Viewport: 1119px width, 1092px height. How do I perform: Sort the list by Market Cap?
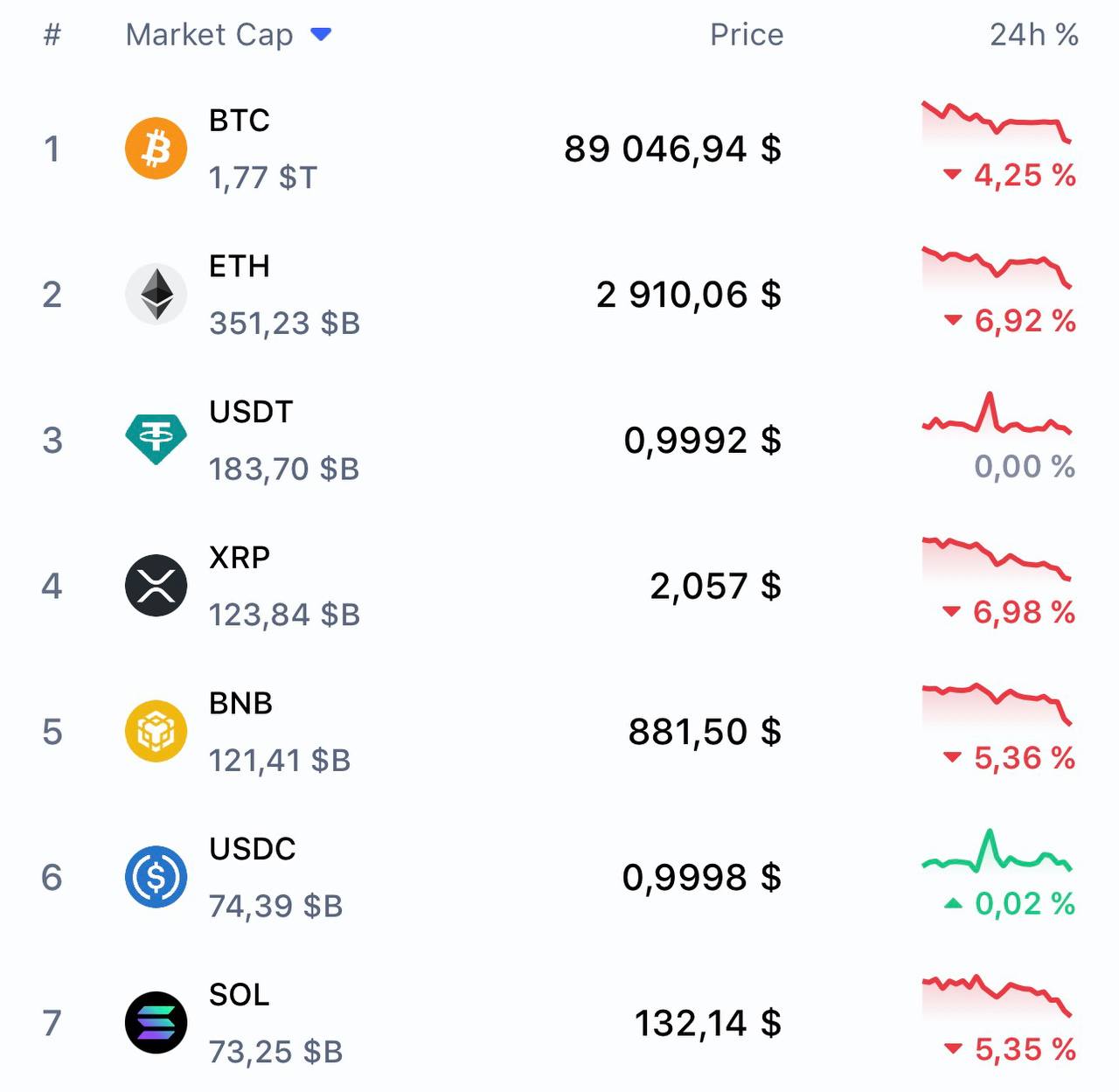click(210, 35)
